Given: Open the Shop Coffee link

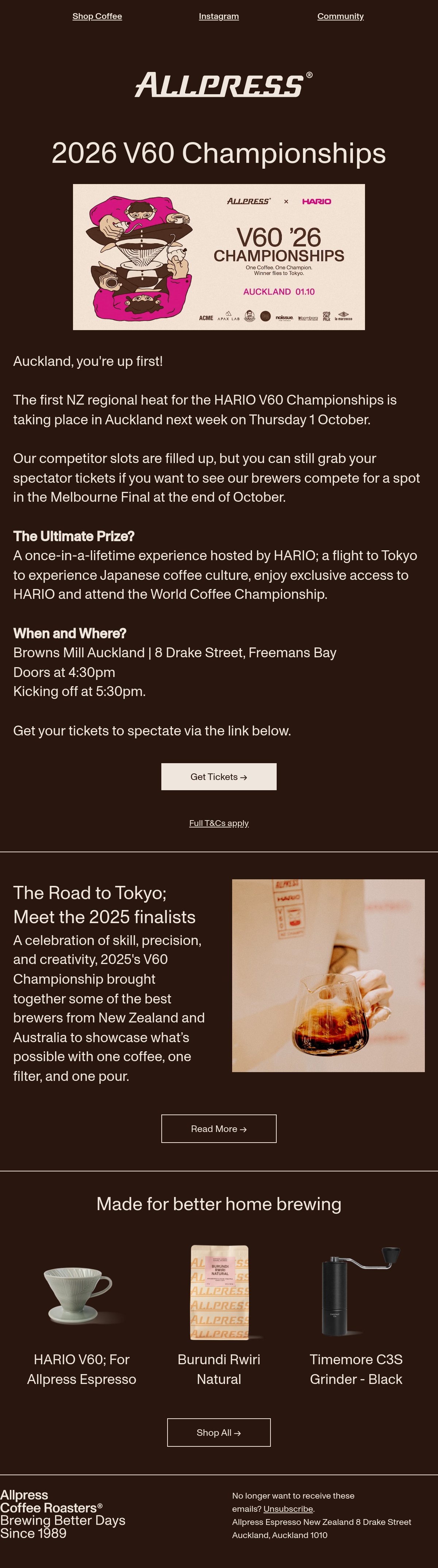Looking at the screenshot, I should pos(97,16).
